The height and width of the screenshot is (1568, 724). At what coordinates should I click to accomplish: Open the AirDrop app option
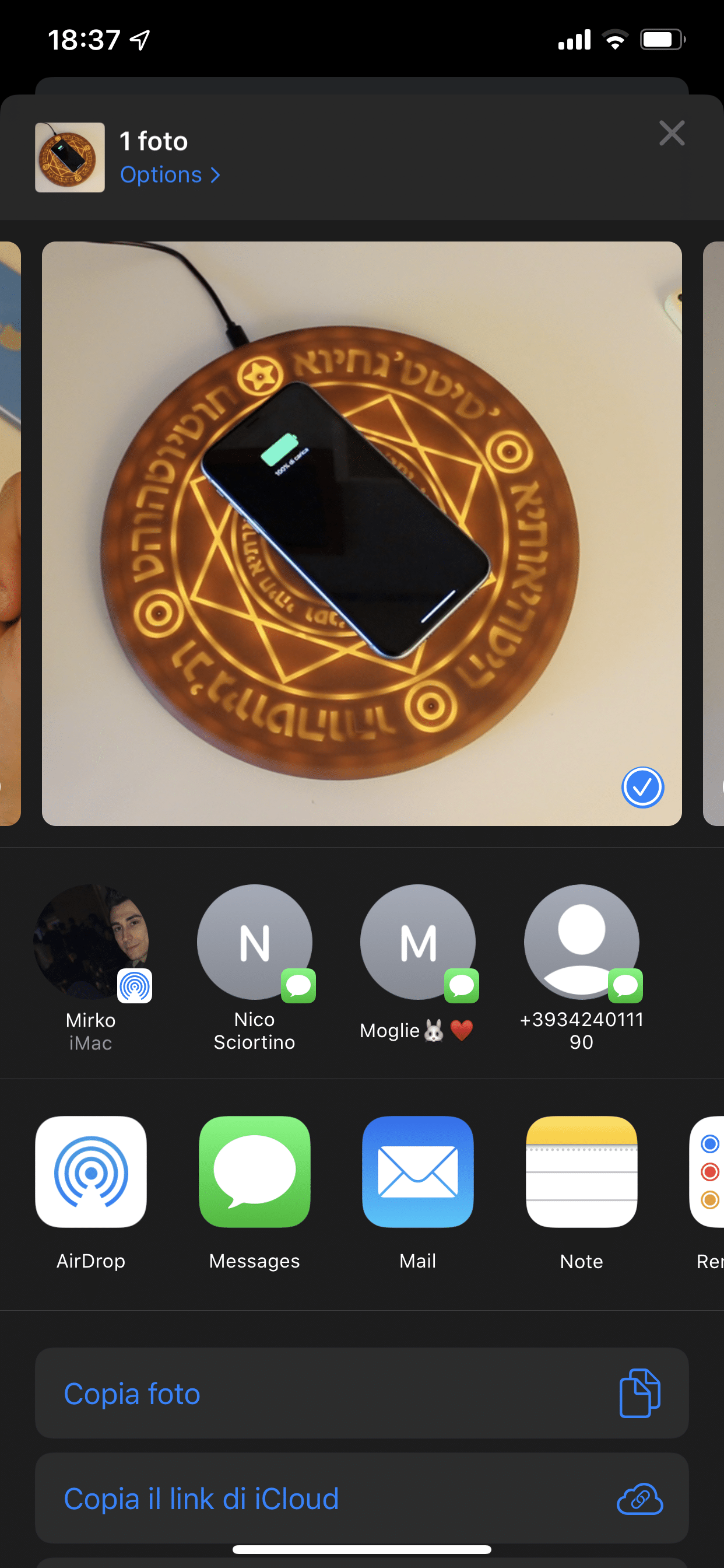point(91,1172)
